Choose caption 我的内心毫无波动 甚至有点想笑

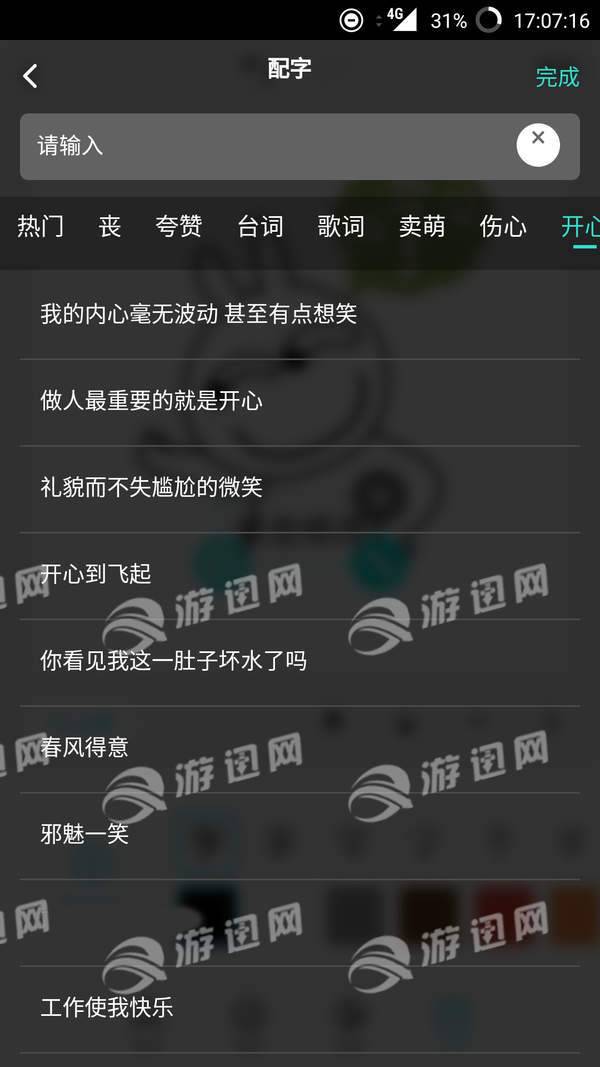tap(198, 314)
